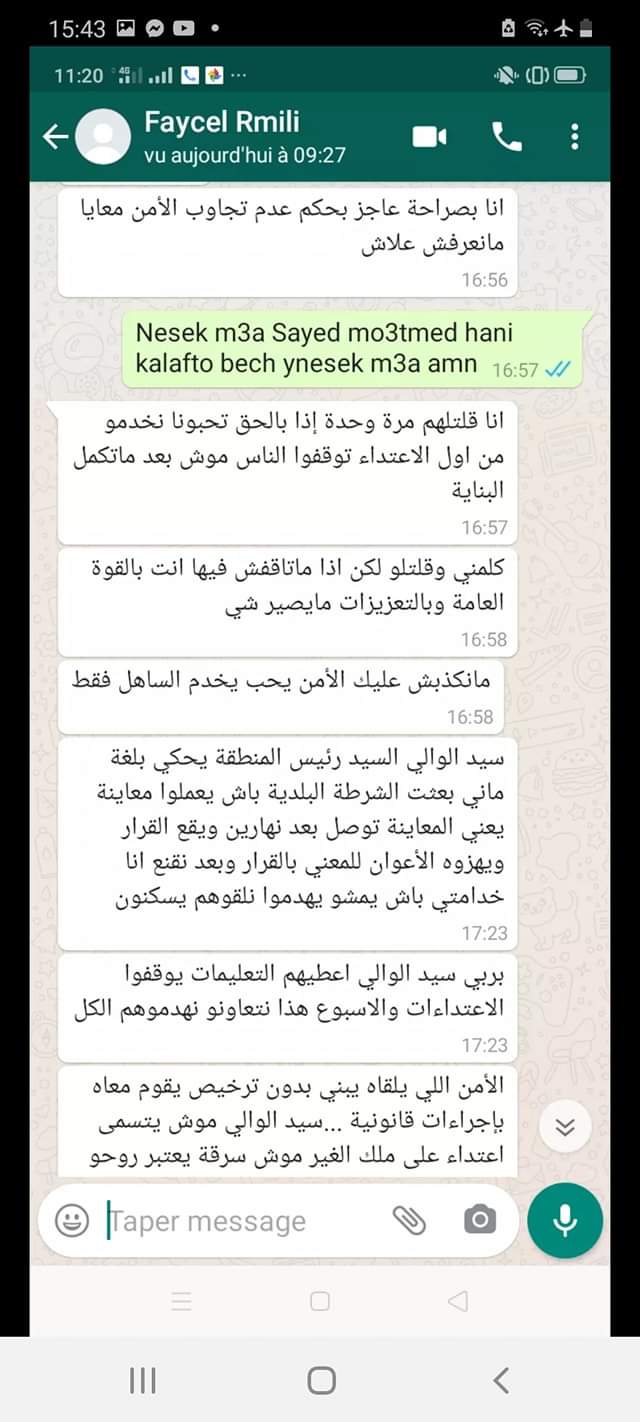Start a voice call with Faycel Rmili

[x=507, y=137]
